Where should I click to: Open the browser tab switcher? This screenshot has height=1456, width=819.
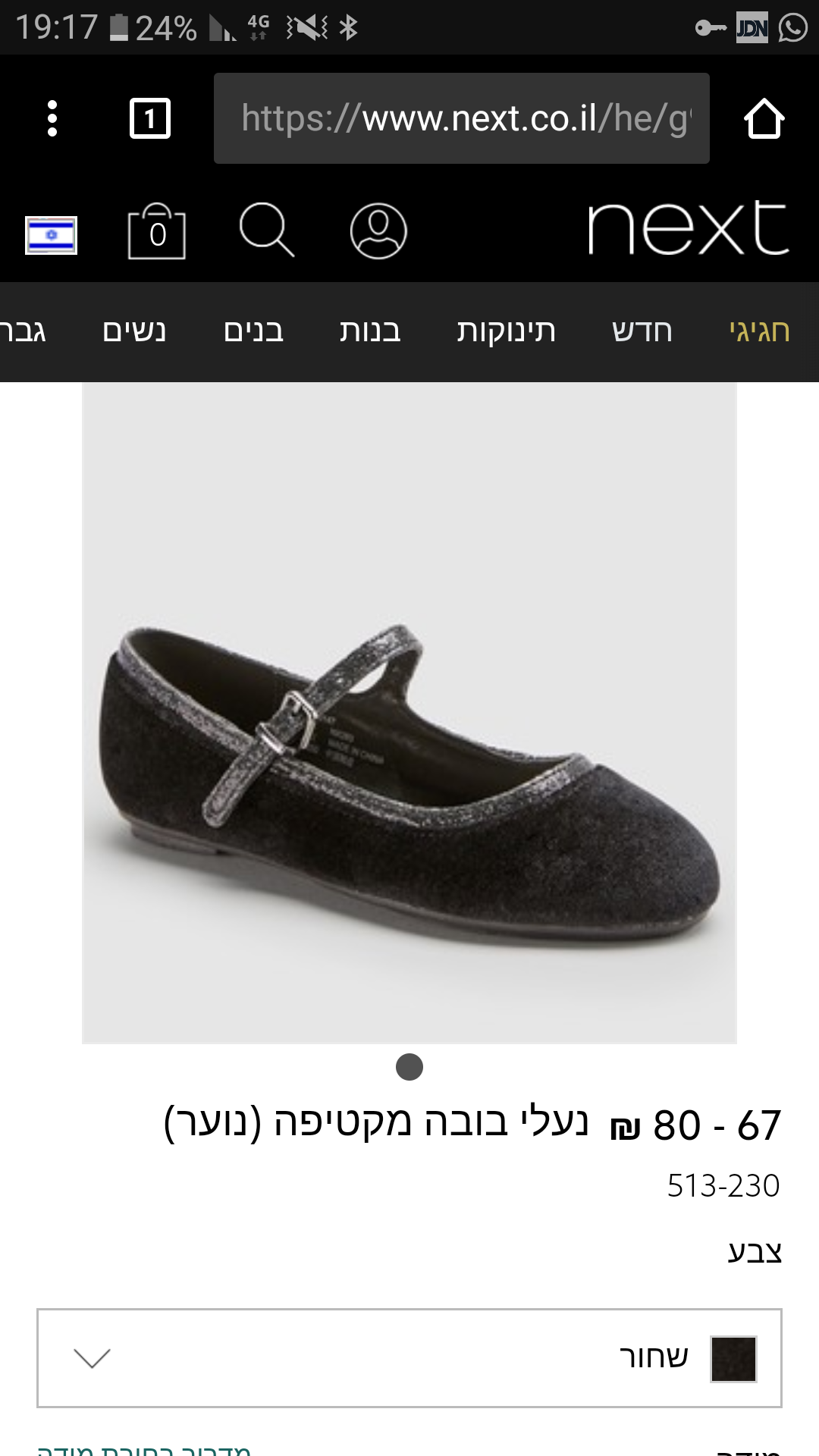(150, 119)
